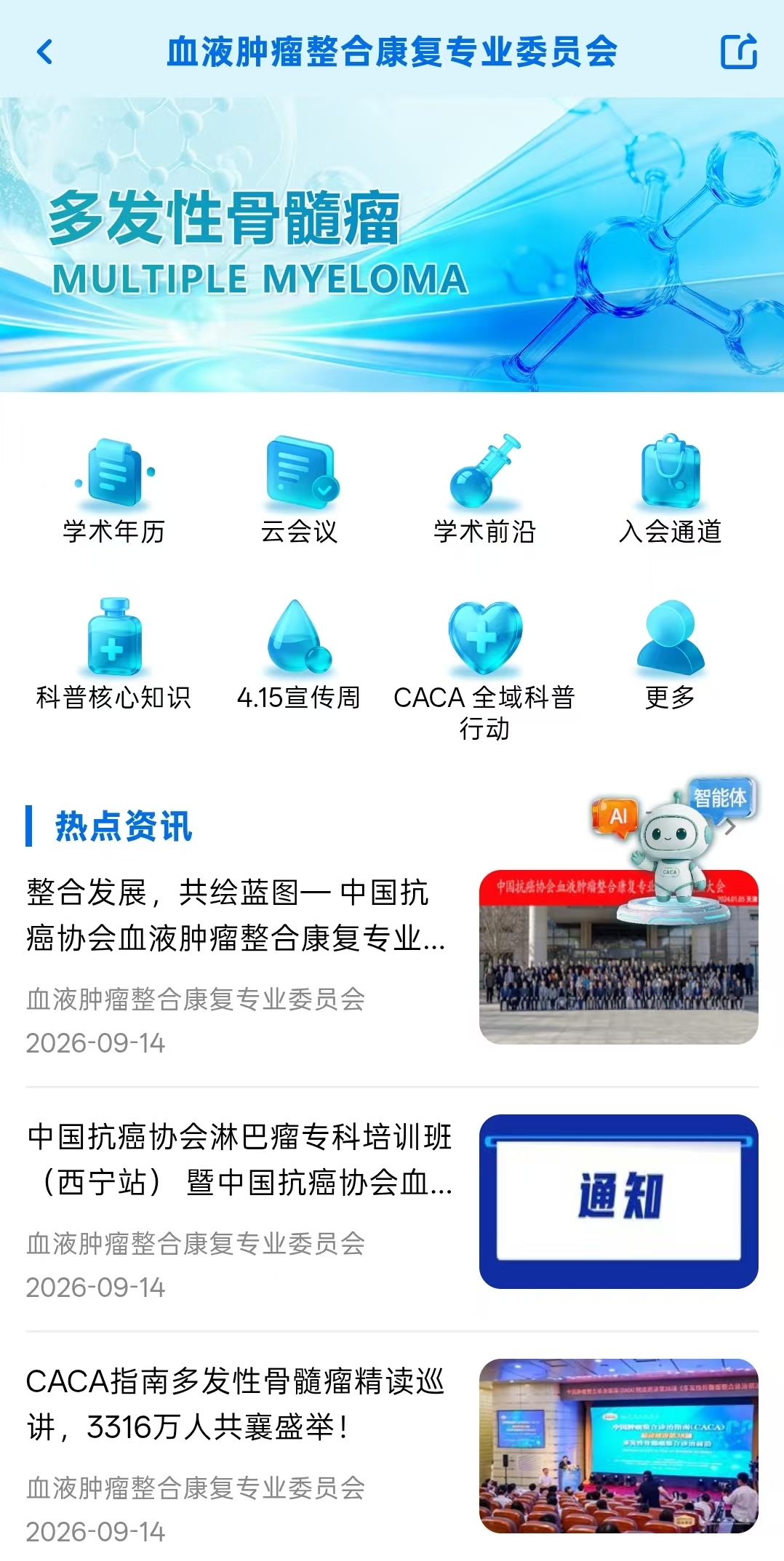This screenshot has width=784, height=1561.
Task: Open 入会通道
Action: (670, 490)
